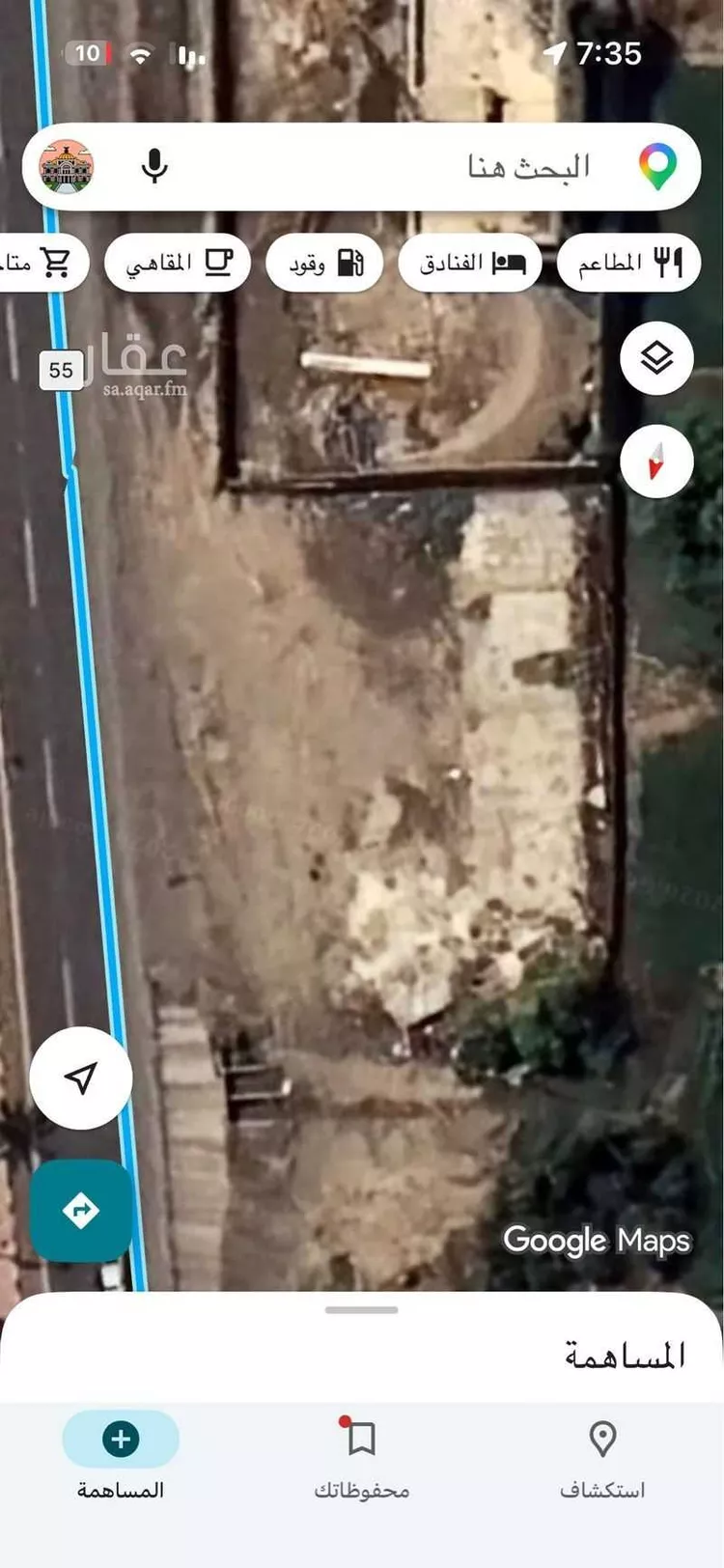Start voice search with the microphone
Viewport: 724px width, 1568px height.
[154, 166]
